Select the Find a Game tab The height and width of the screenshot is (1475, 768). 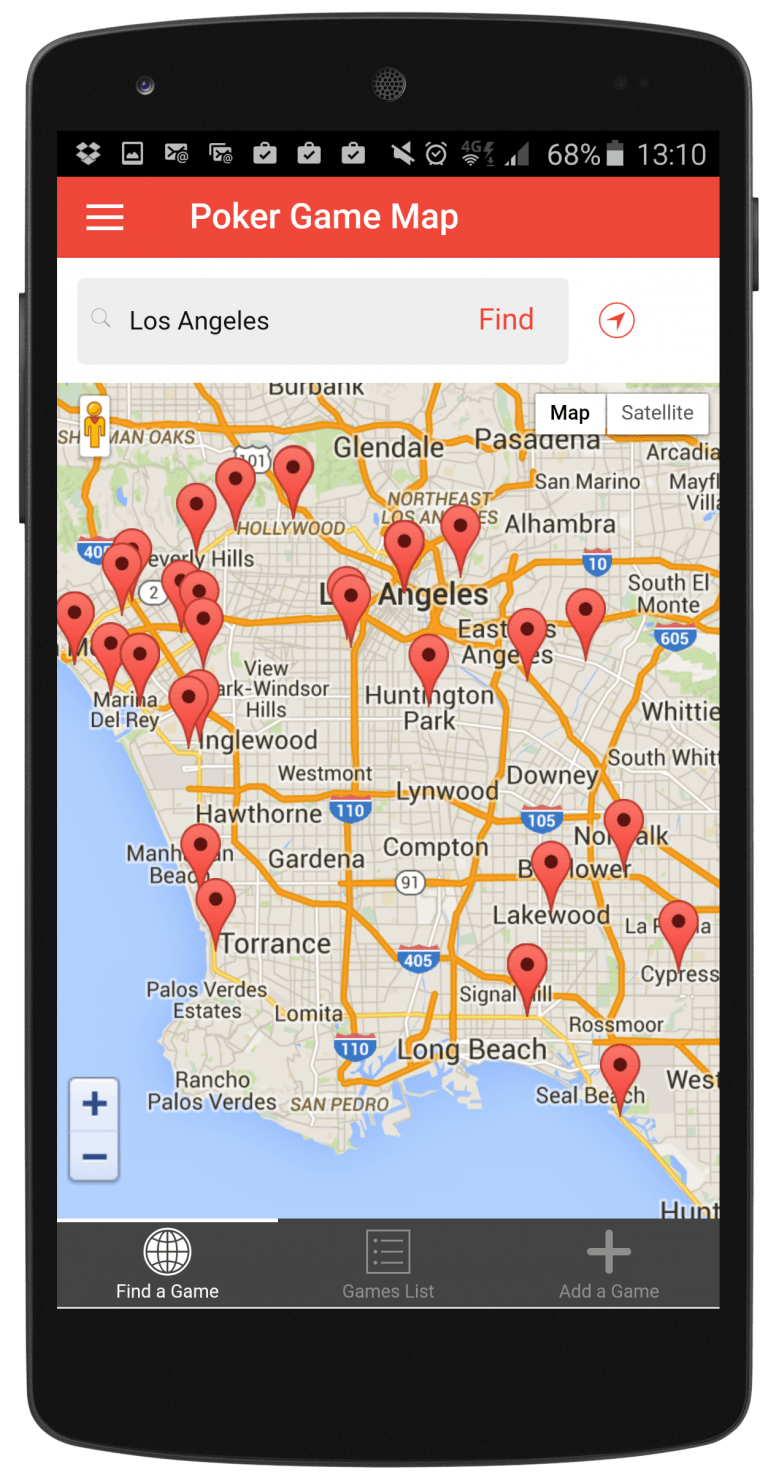pyautogui.click(x=167, y=1265)
